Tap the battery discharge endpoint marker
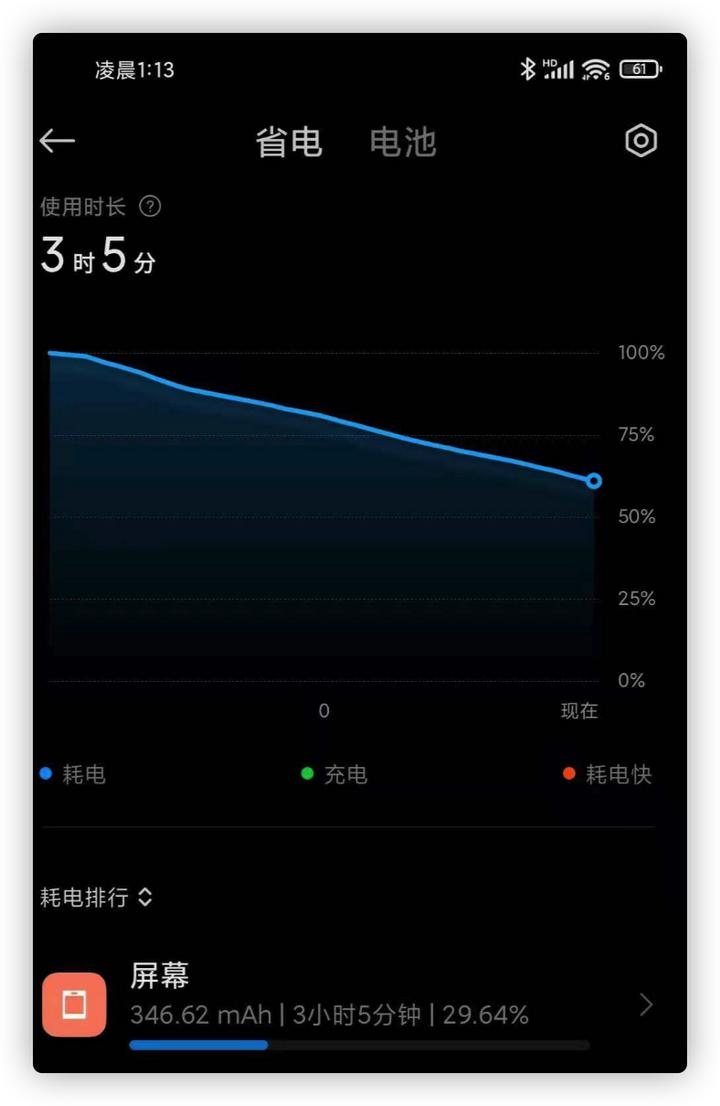Screen dimensions: 720x1106 pos(595,481)
